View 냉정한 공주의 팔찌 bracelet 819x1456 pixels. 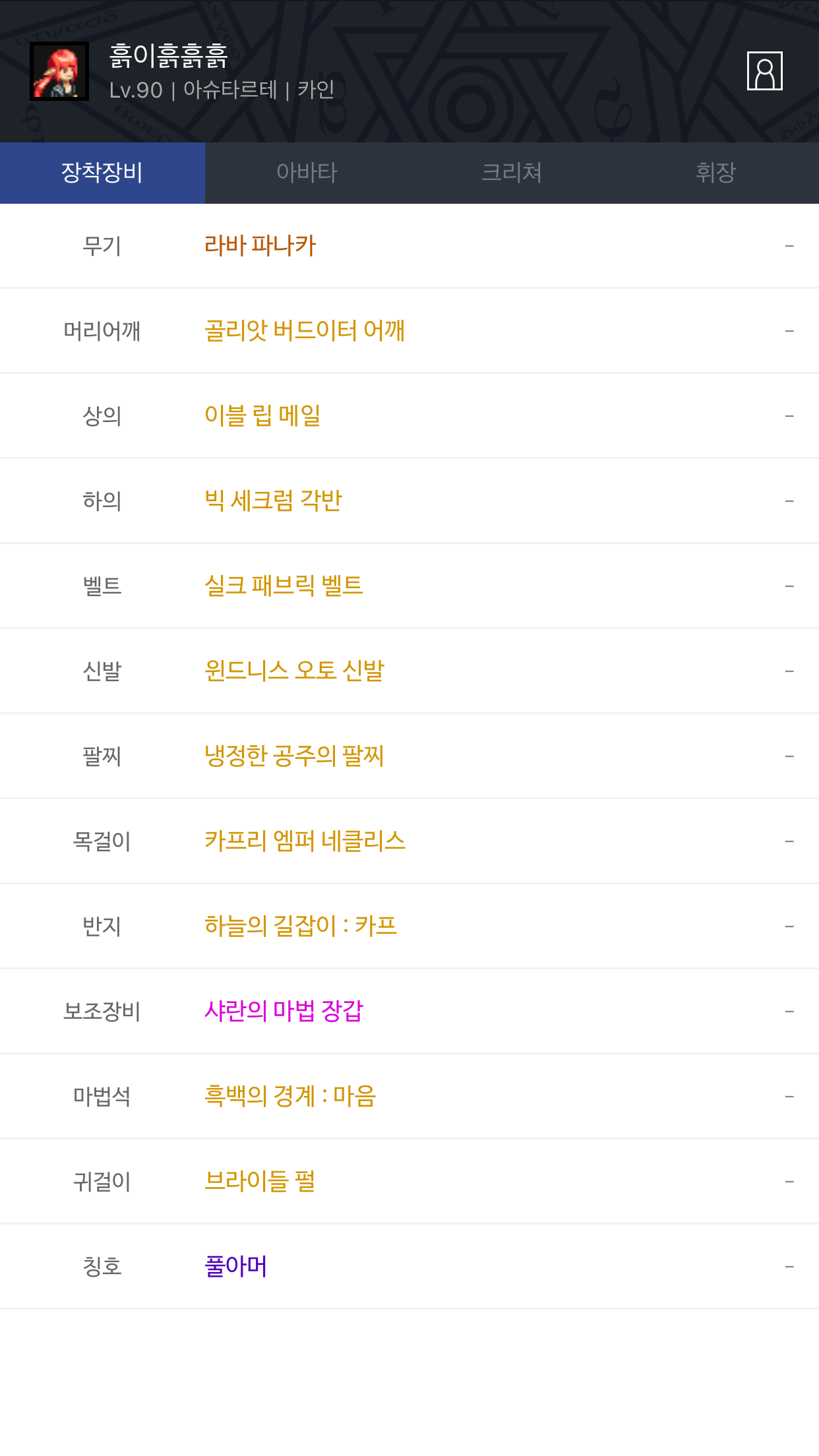294,756
